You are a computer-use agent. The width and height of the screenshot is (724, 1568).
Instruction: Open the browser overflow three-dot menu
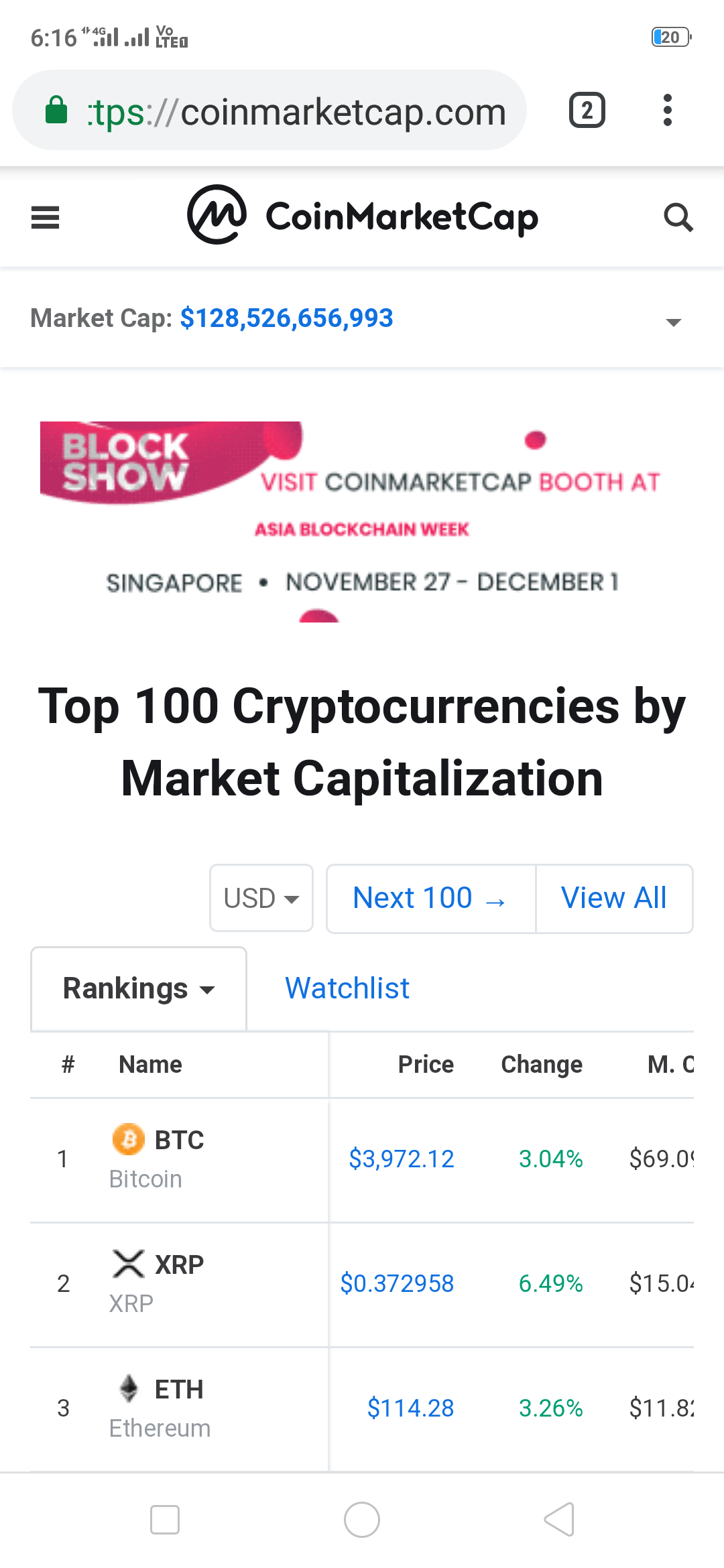[667, 110]
